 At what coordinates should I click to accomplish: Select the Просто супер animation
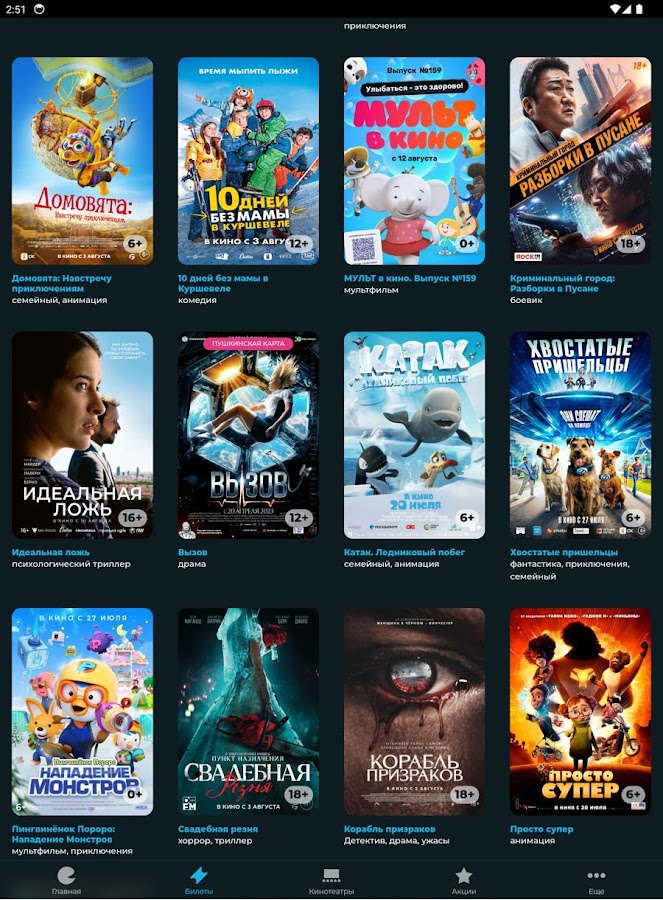pos(580,711)
